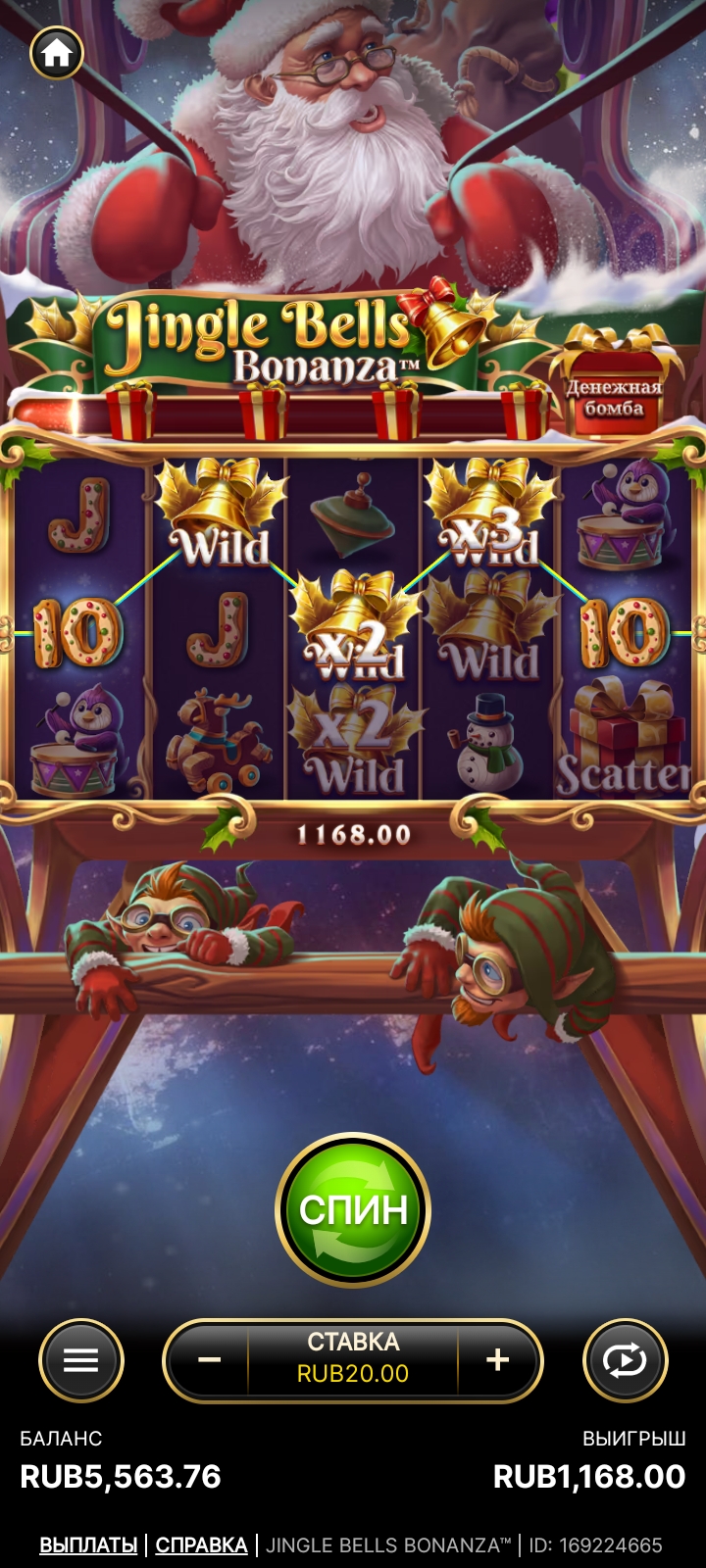Increase the bet with plus
Screen dimensions: 706x1568
(x=497, y=1360)
